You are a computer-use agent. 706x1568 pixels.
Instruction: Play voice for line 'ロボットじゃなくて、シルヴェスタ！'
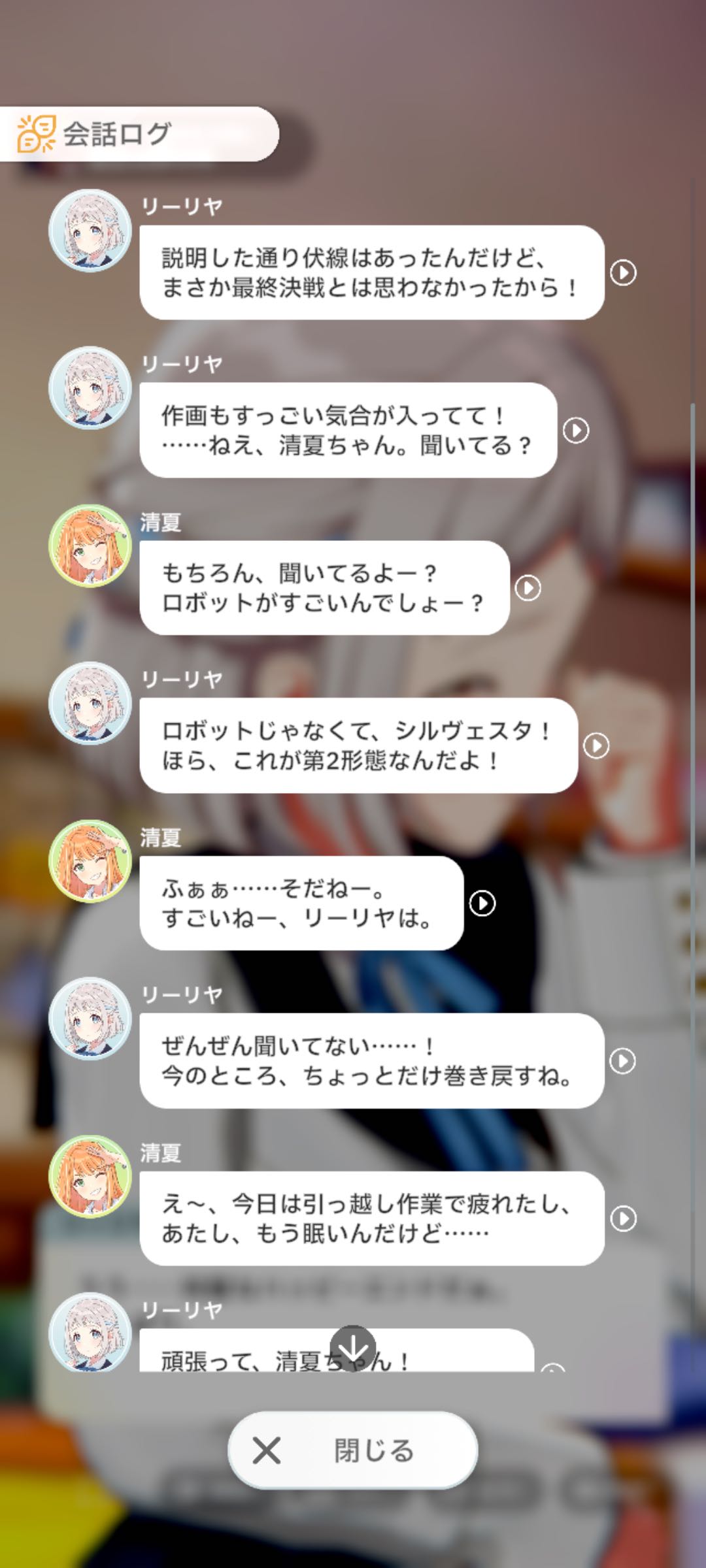pos(596,745)
